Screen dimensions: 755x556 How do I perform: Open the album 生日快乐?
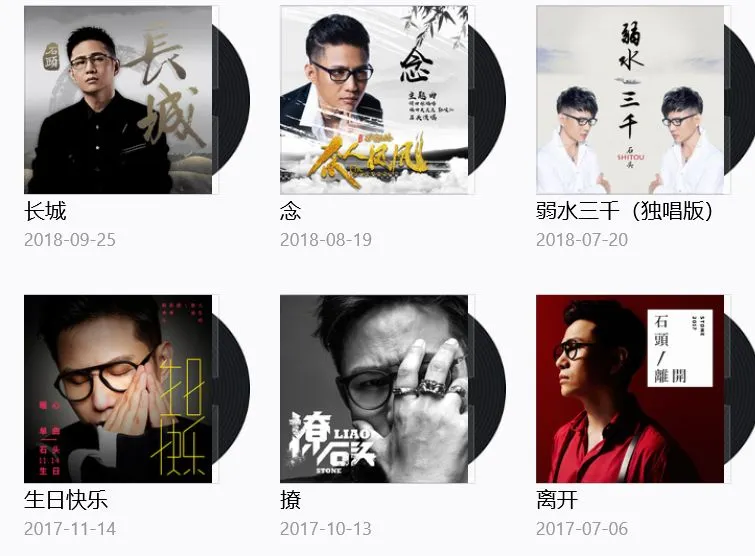[x=118, y=388]
